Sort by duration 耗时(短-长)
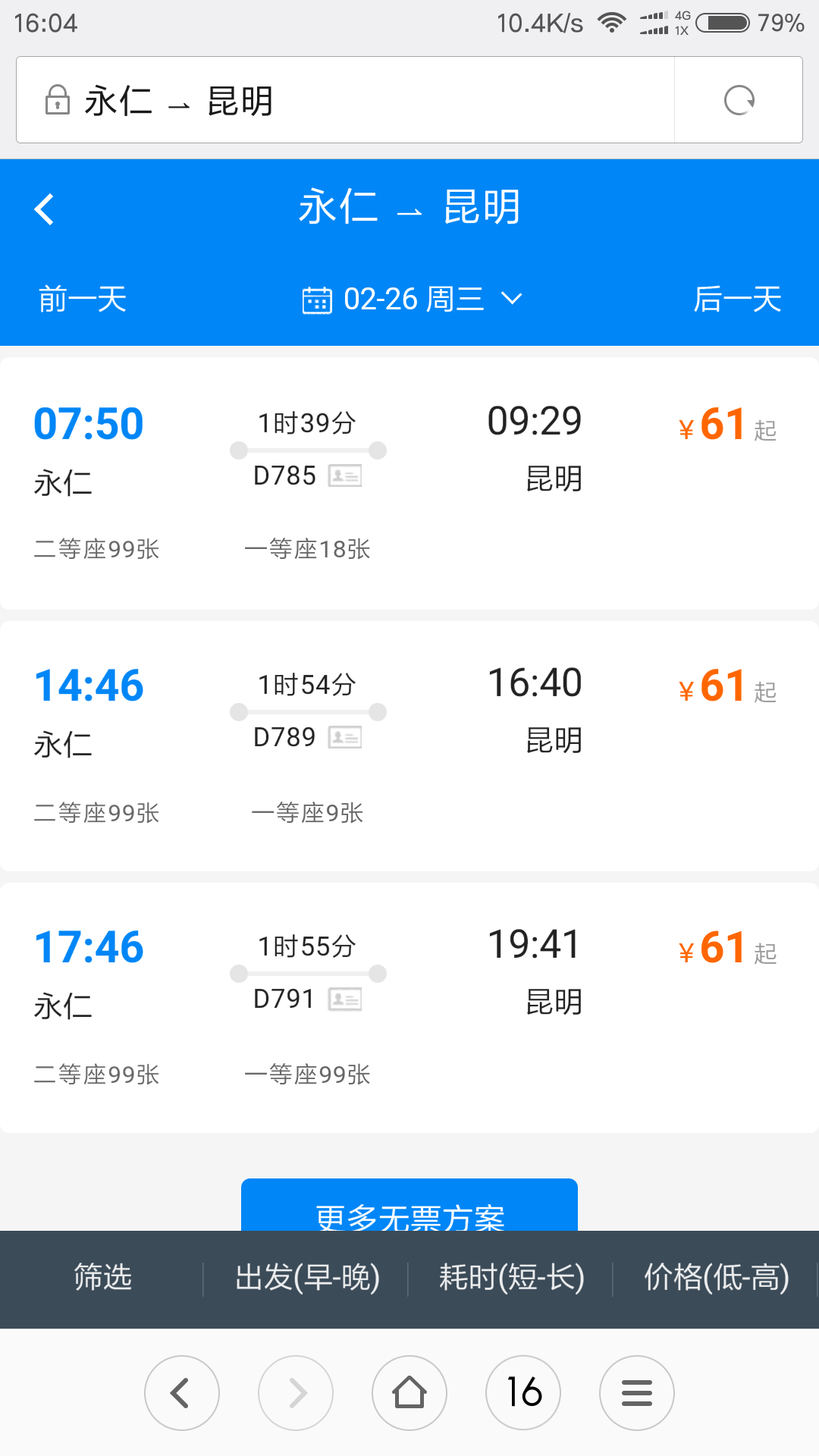819x1456 pixels. (x=512, y=1278)
